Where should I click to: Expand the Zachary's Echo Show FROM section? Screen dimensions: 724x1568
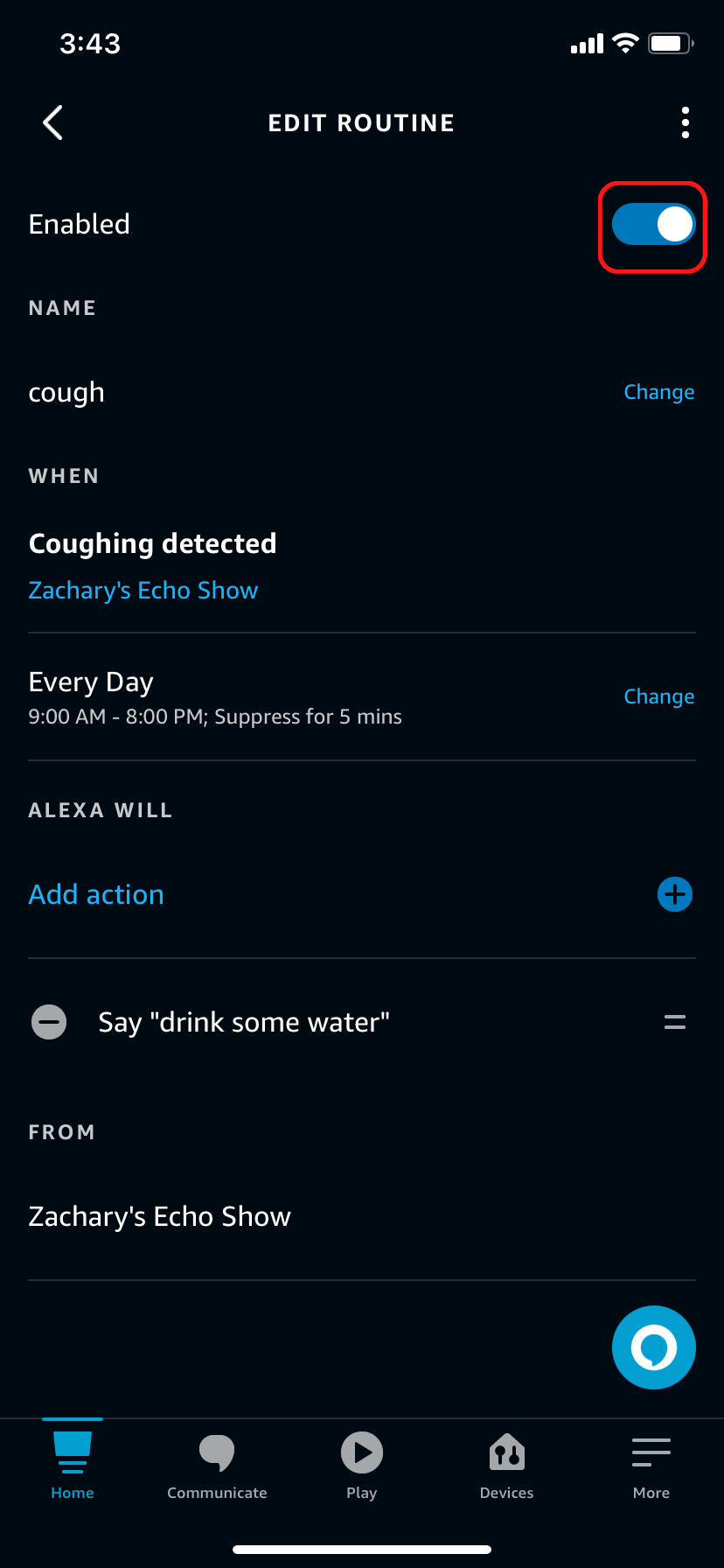click(160, 1216)
